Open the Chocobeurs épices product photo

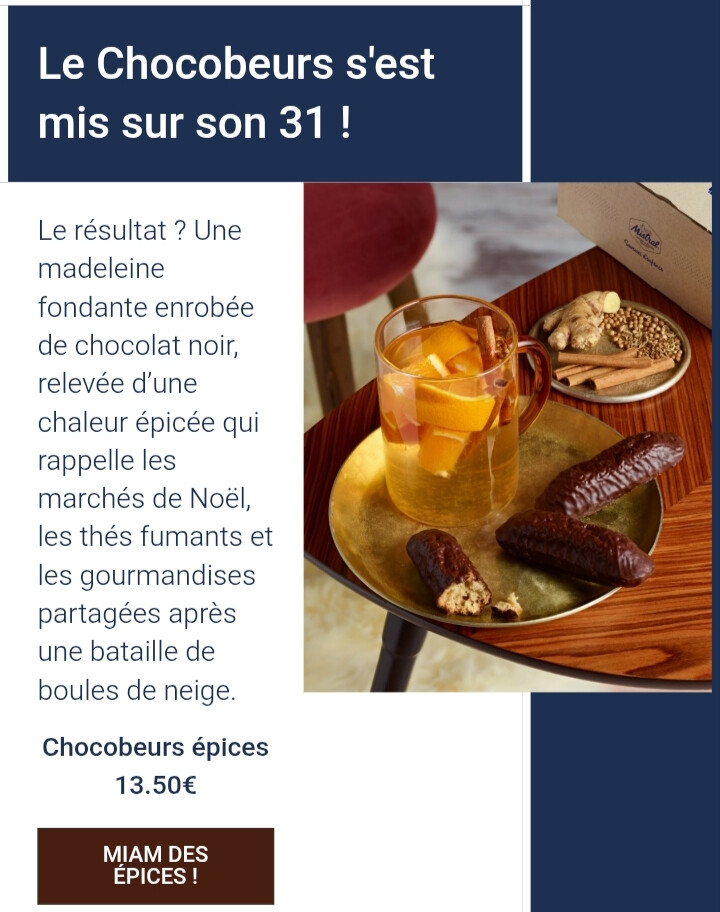point(507,437)
